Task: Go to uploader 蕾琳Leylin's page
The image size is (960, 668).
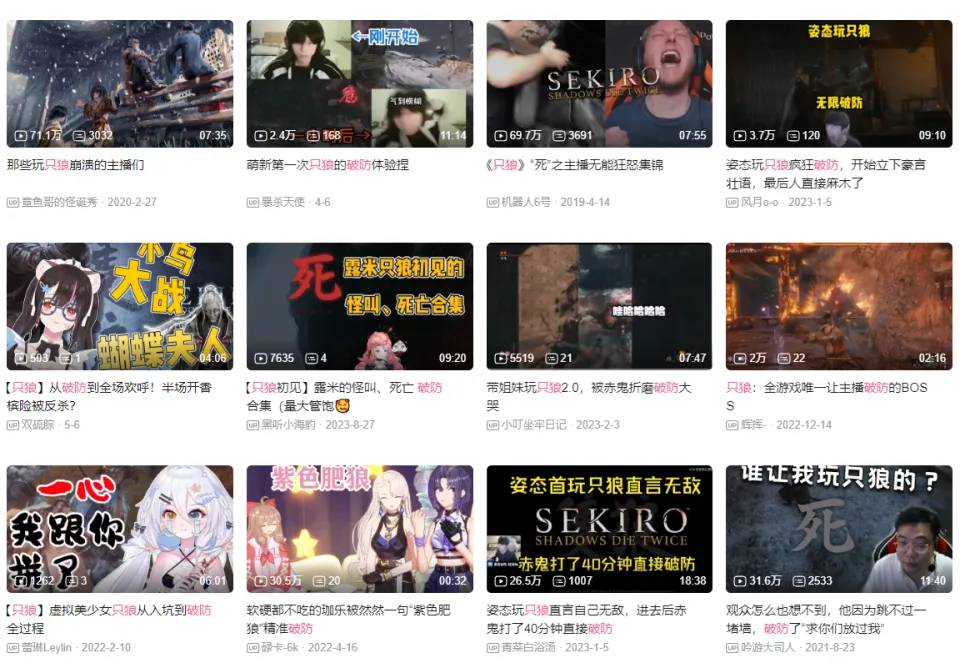Action: click(46, 647)
